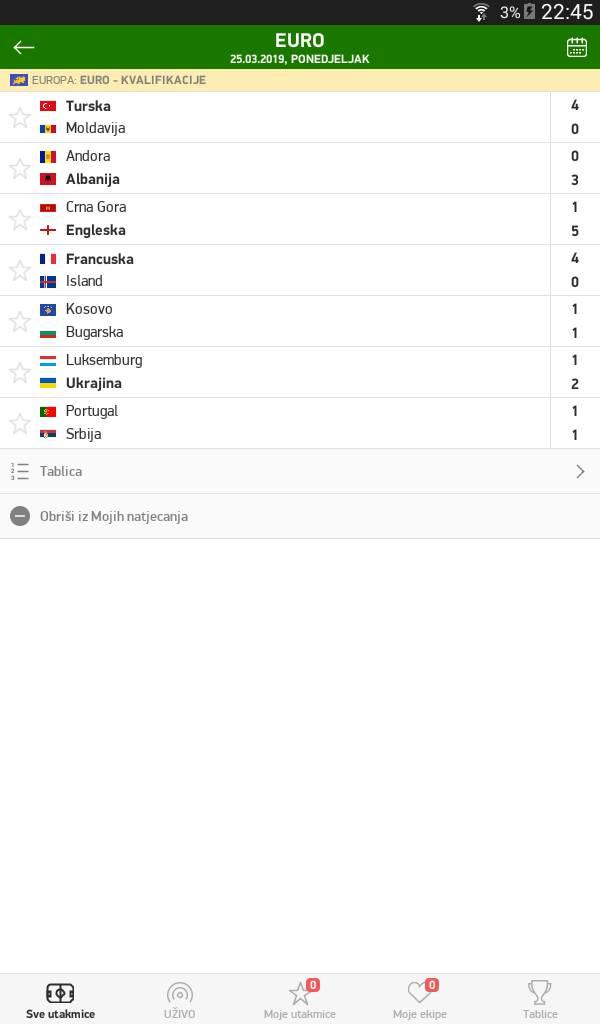Open Moje ekipe tab
Viewport: 600px width, 1024px height.
coord(420,1000)
